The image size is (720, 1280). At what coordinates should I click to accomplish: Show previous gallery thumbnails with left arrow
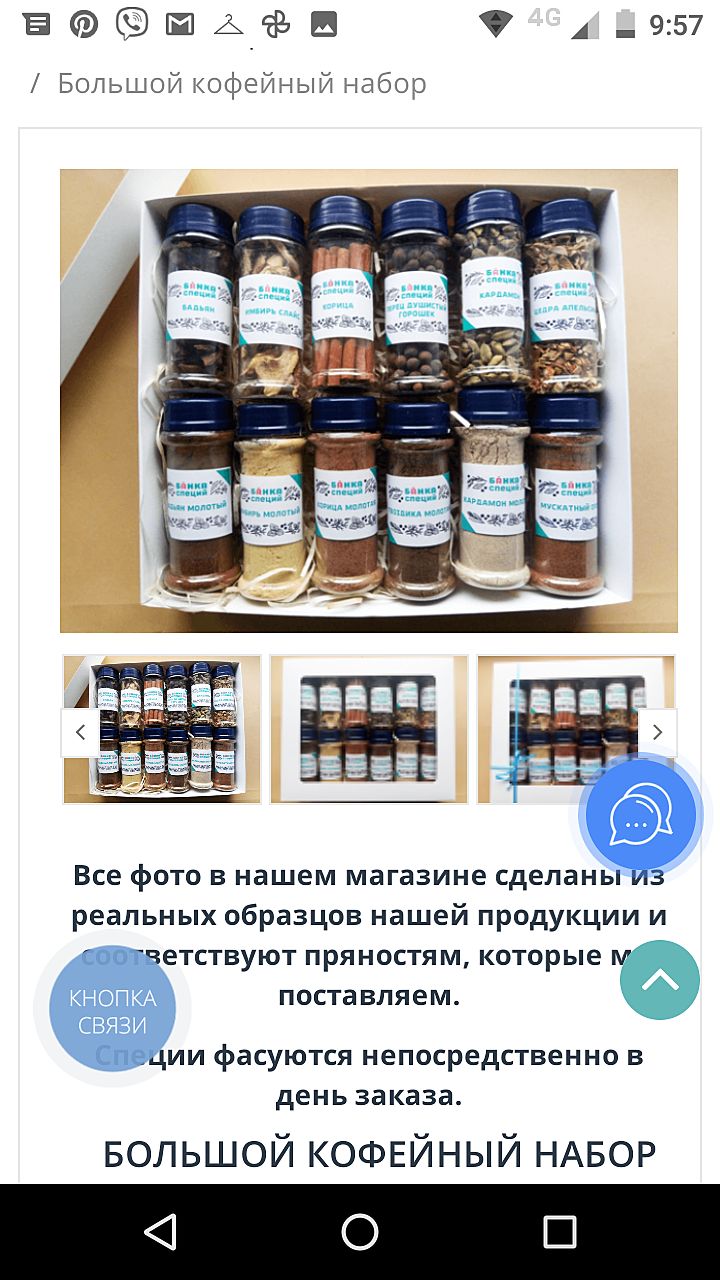(x=80, y=731)
